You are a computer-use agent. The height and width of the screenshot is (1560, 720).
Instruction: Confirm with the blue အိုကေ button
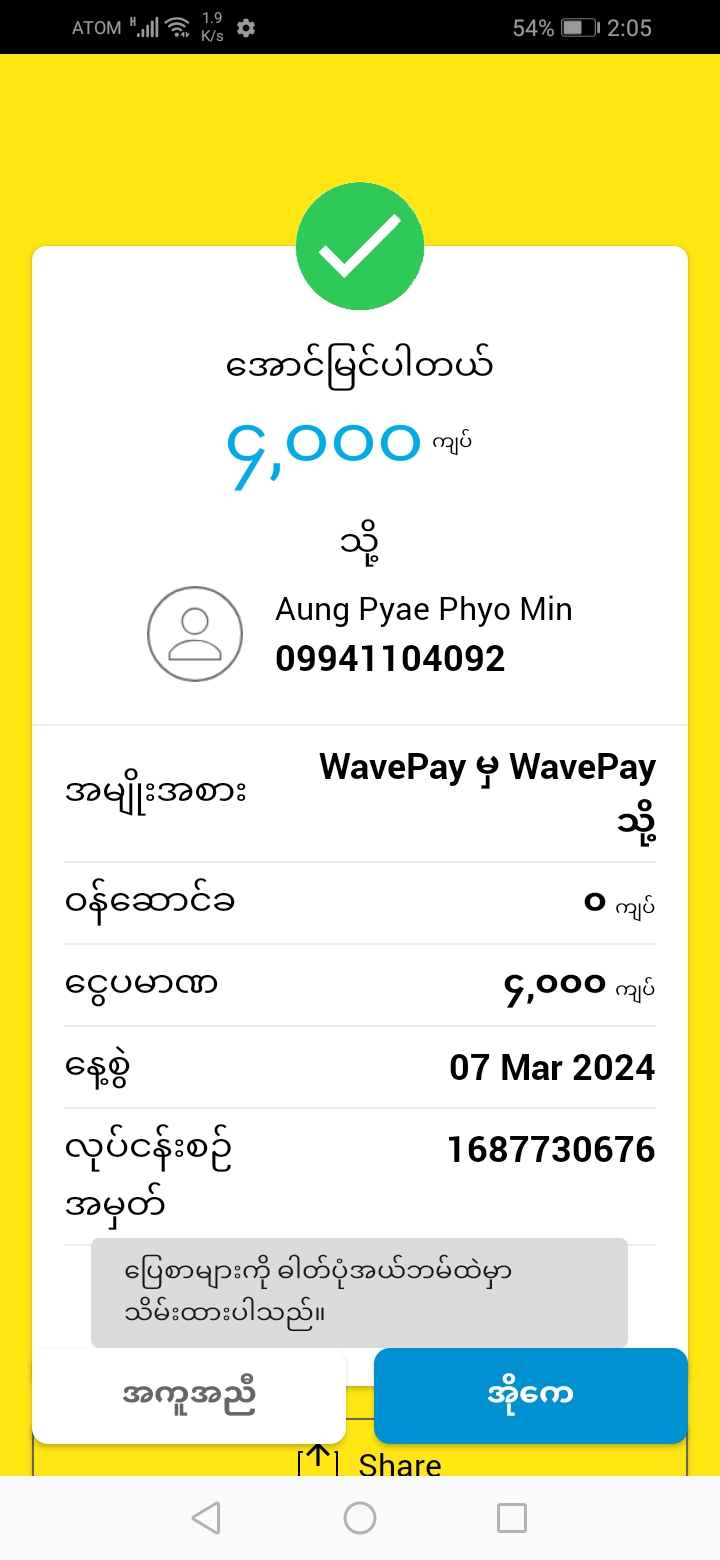pos(530,1395)
